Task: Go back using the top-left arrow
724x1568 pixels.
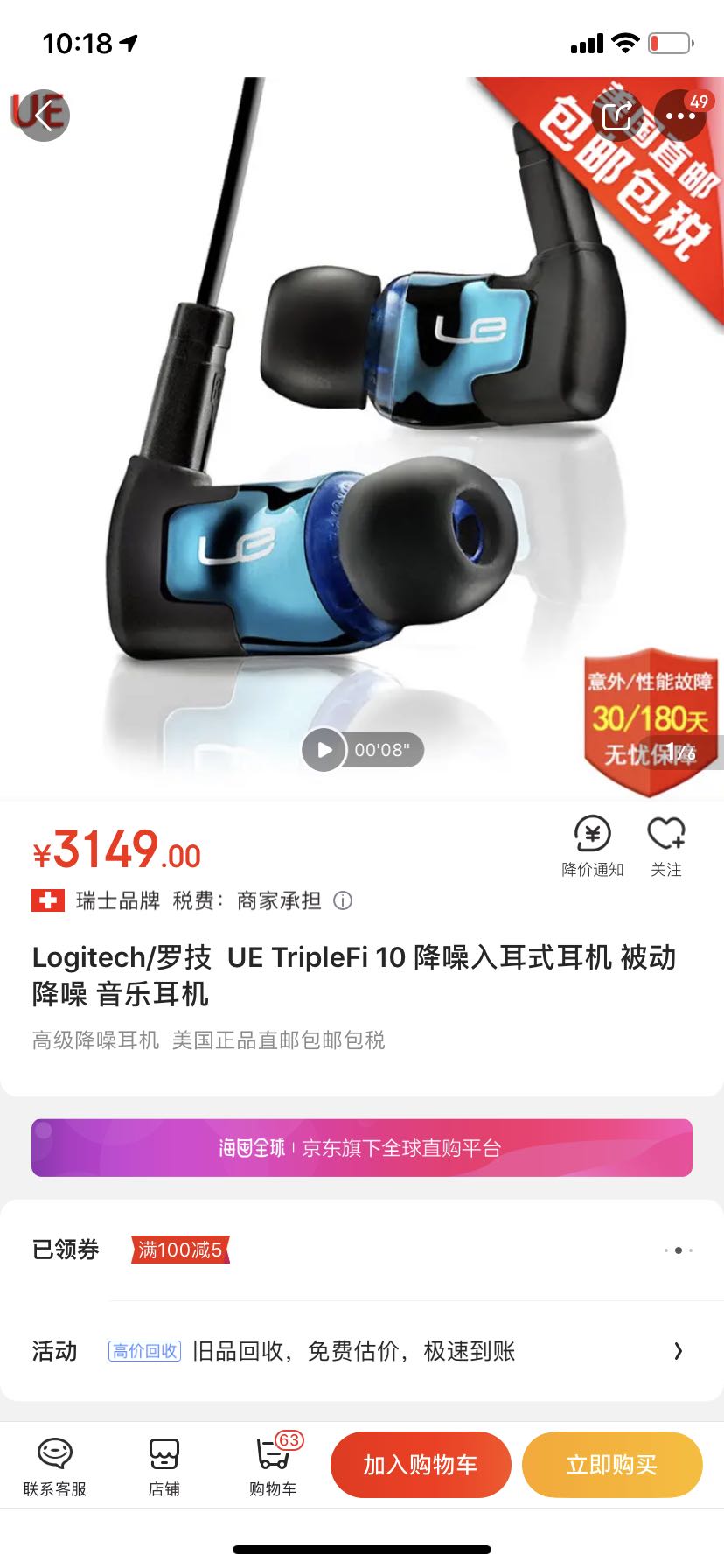Action: 42,115
